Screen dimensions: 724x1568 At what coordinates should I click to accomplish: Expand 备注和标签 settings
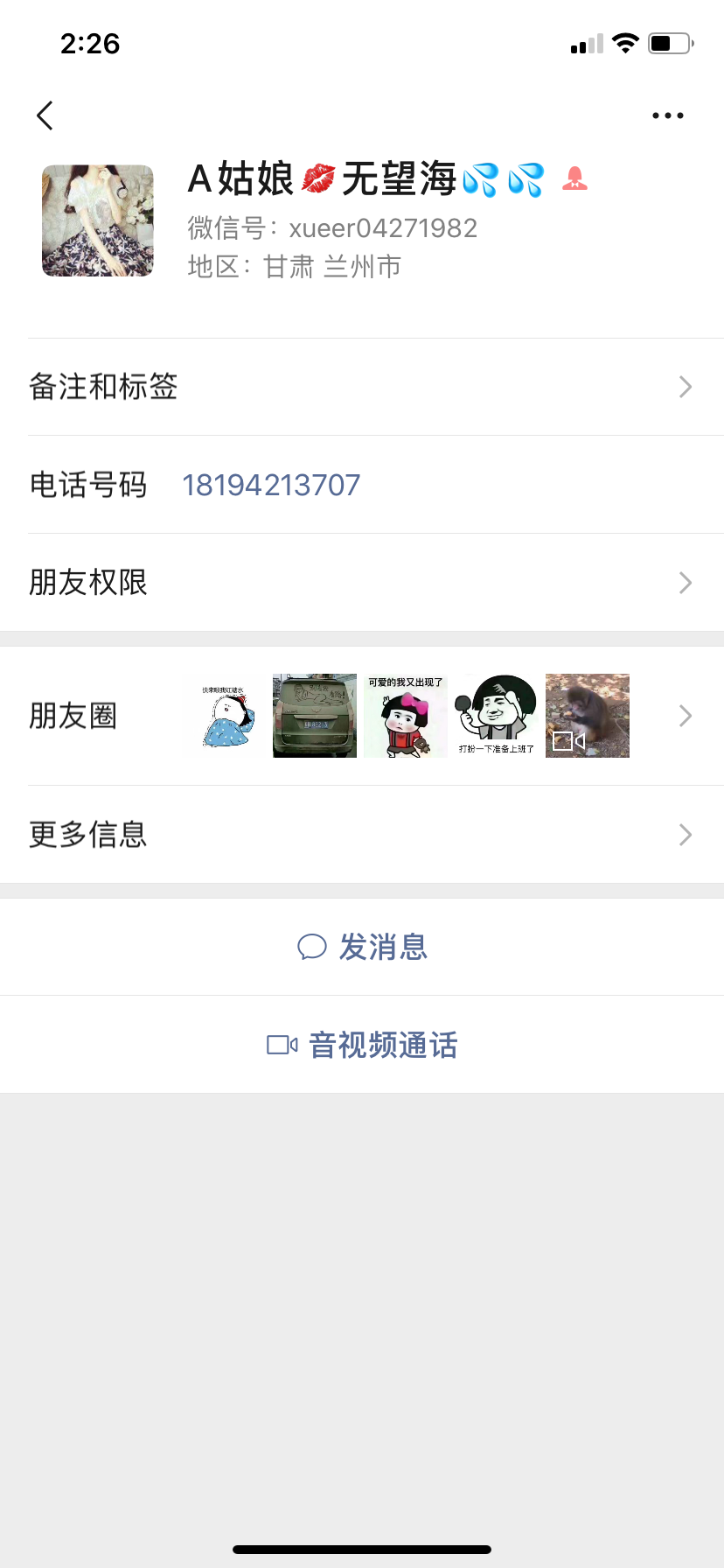362,386
